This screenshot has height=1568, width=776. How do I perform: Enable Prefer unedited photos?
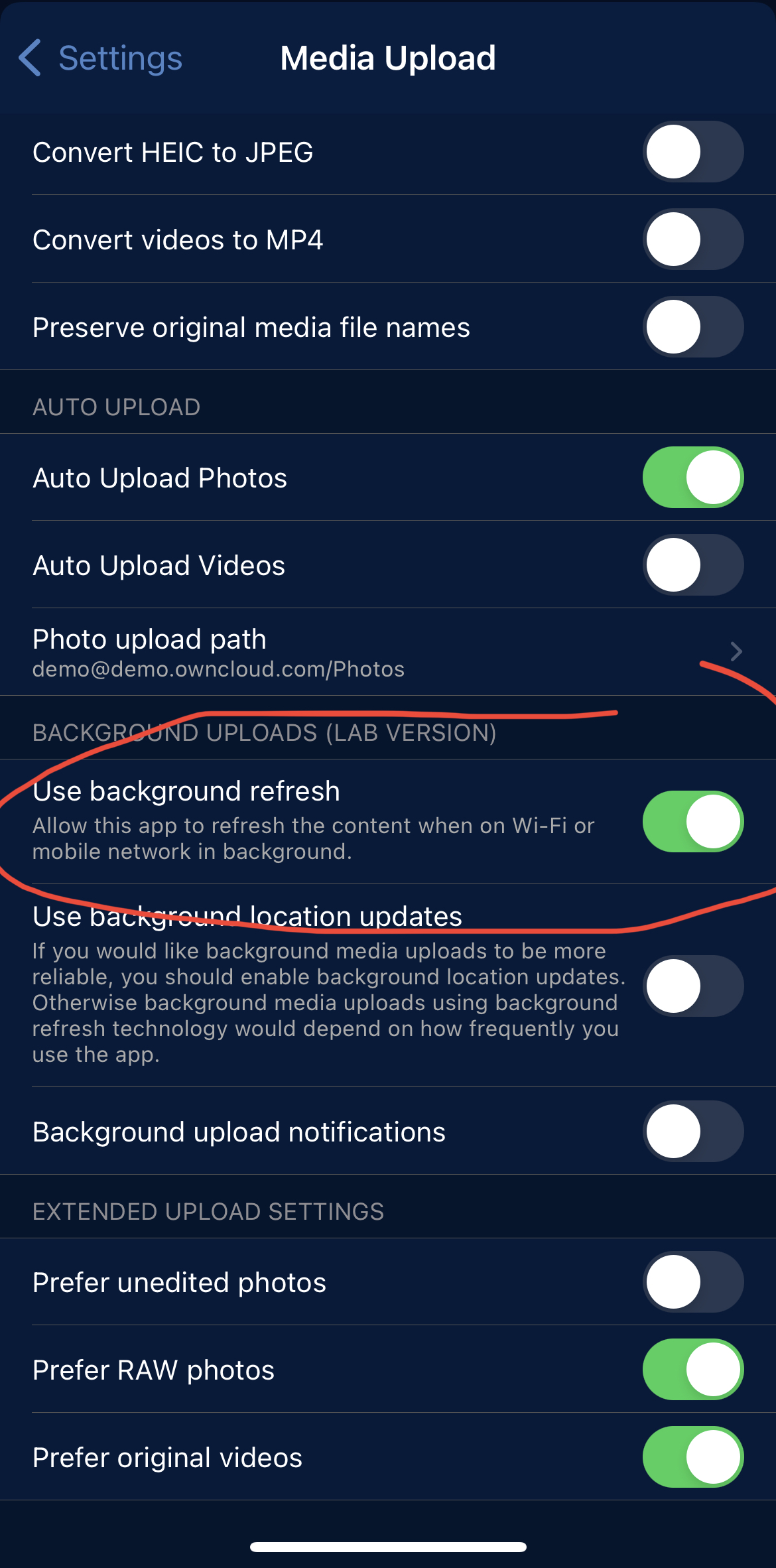(692, 1282)
